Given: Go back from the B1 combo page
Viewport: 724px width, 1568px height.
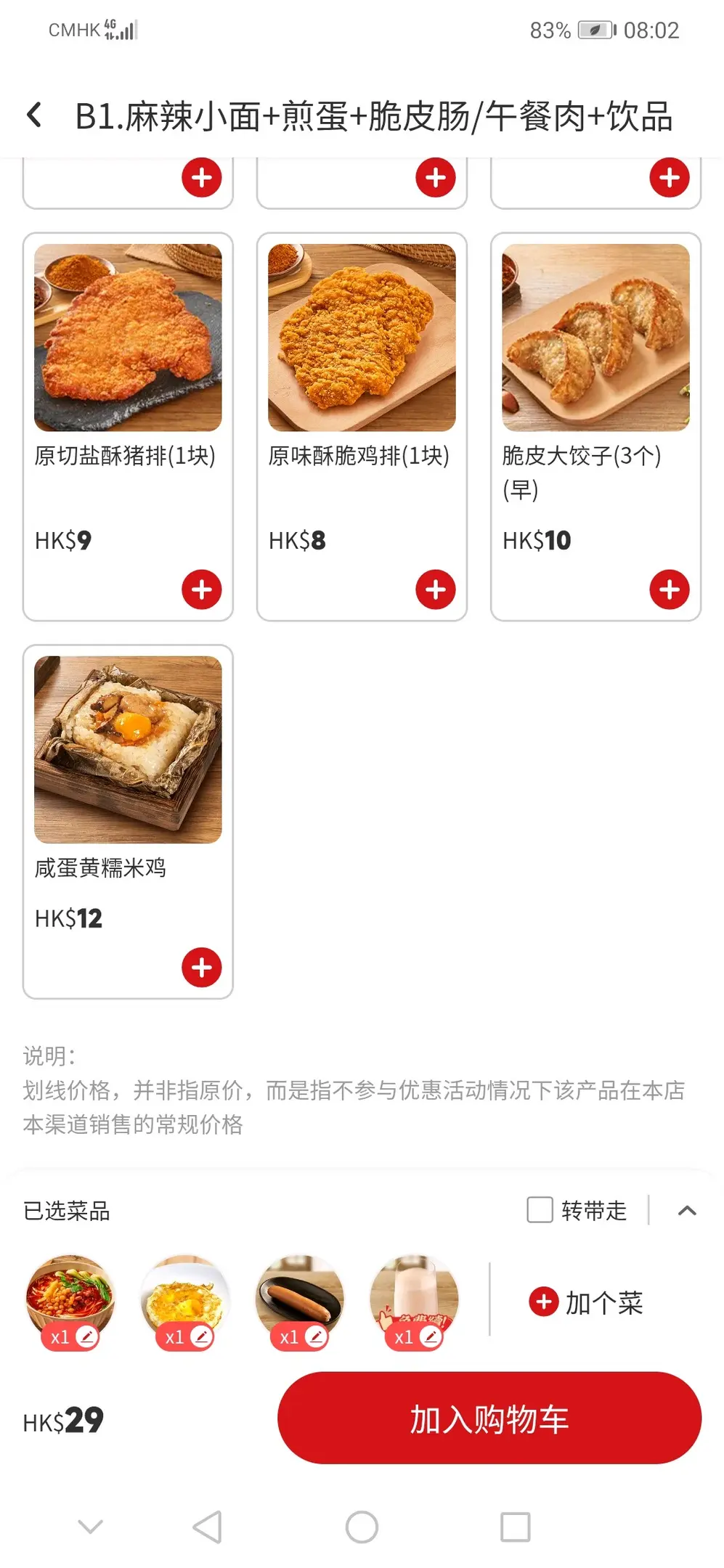Looking at the screenshot, I should coord(34,115).
